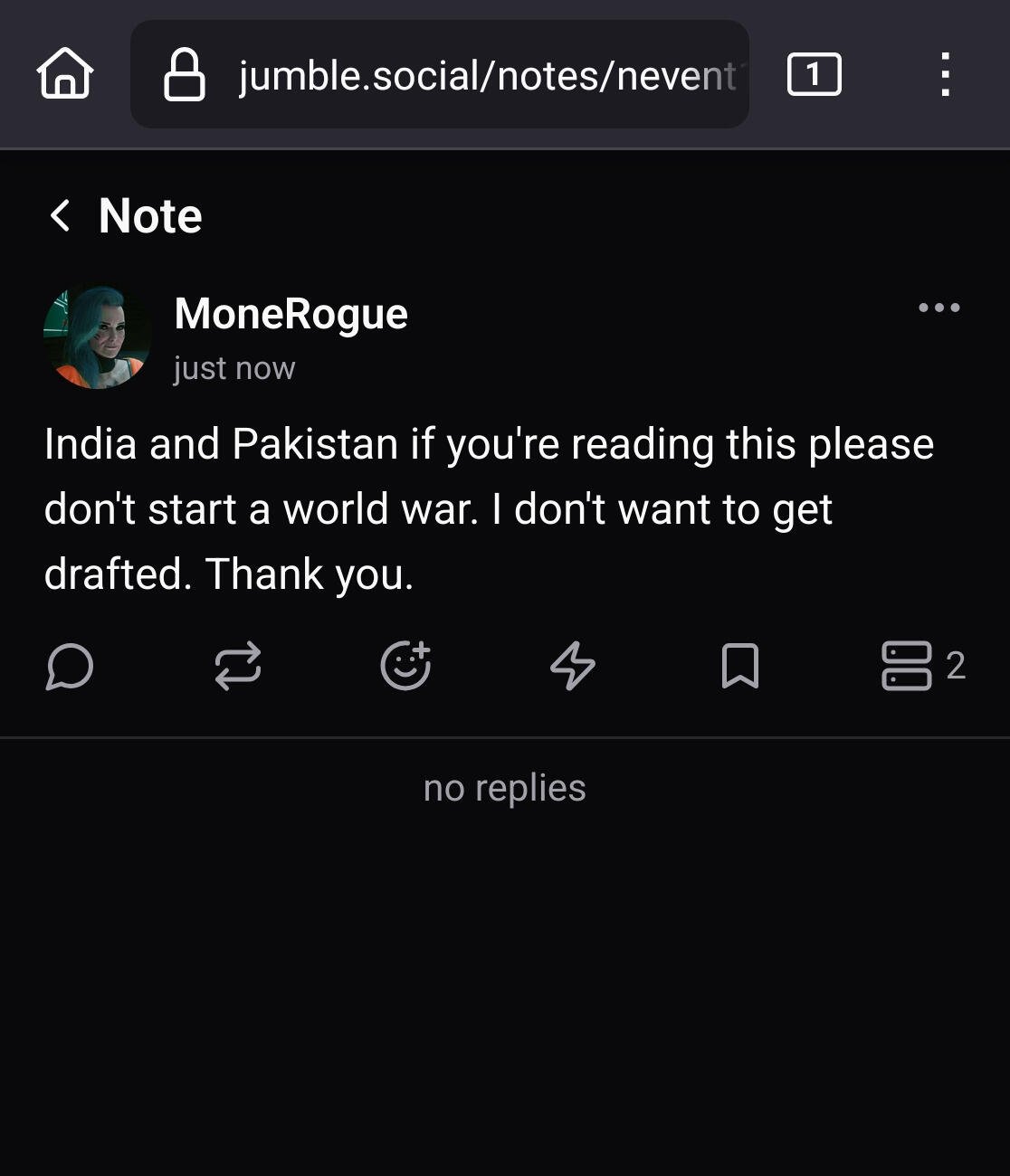1010x1176 pixels.
Task: Repost this note
Action: 238,667
